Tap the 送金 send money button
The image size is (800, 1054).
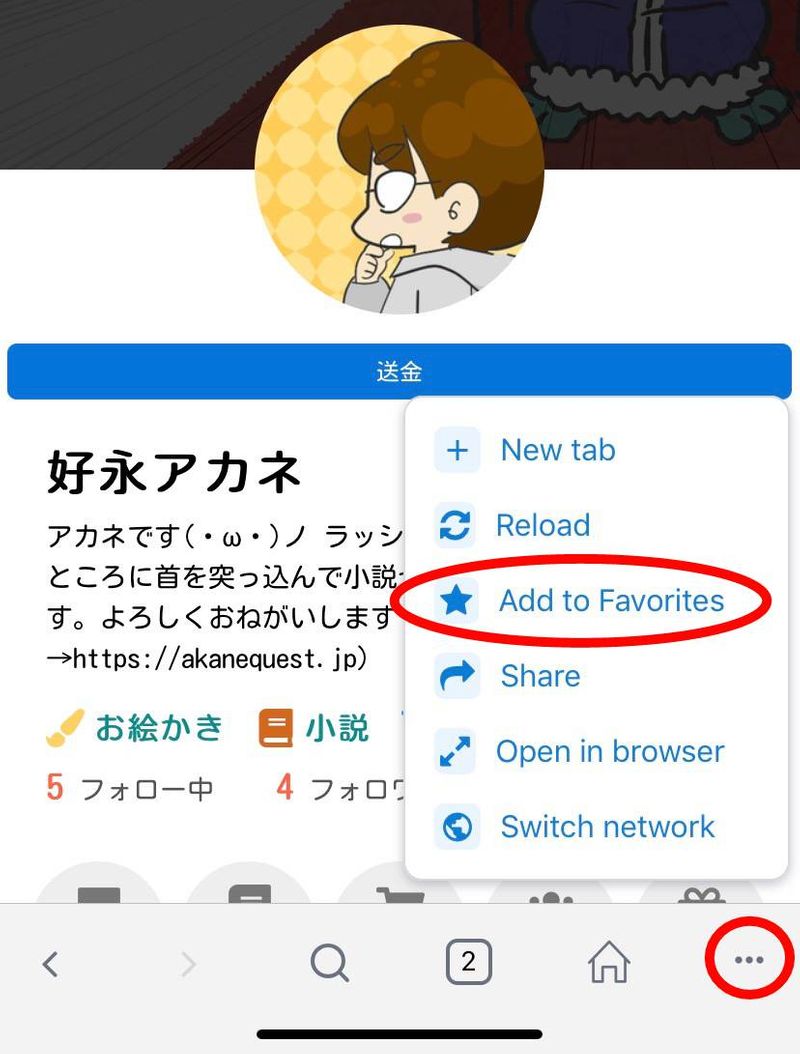point(399,372)
